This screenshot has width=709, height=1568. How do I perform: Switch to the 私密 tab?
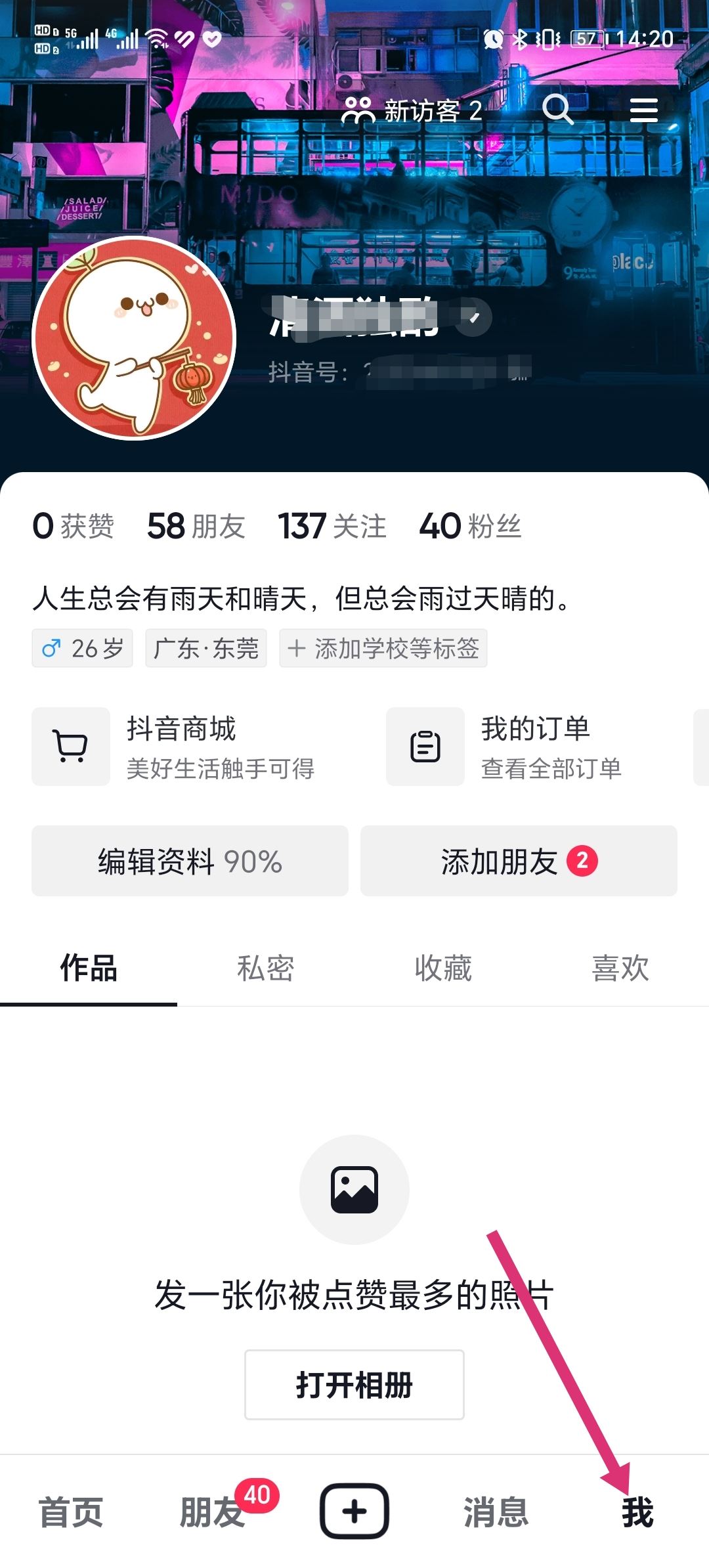[x=265, y=968]
